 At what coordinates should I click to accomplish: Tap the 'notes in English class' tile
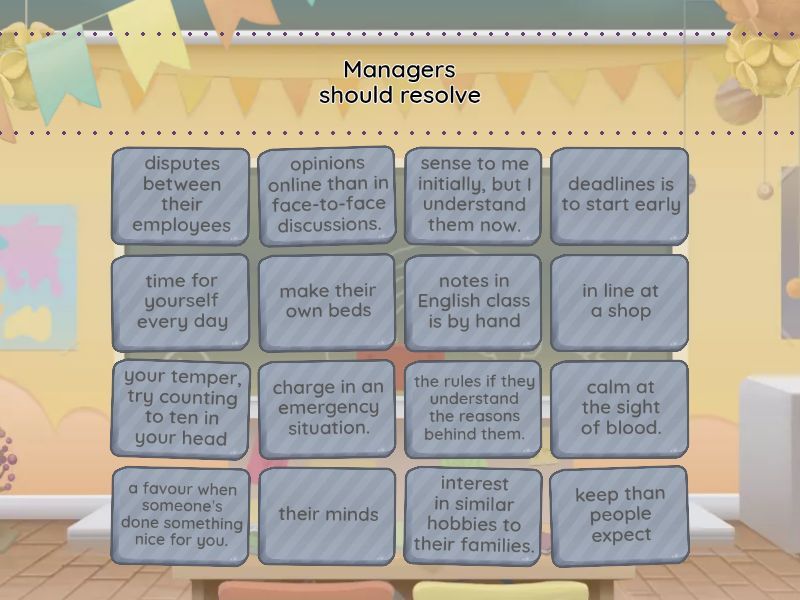coord(474,302)
